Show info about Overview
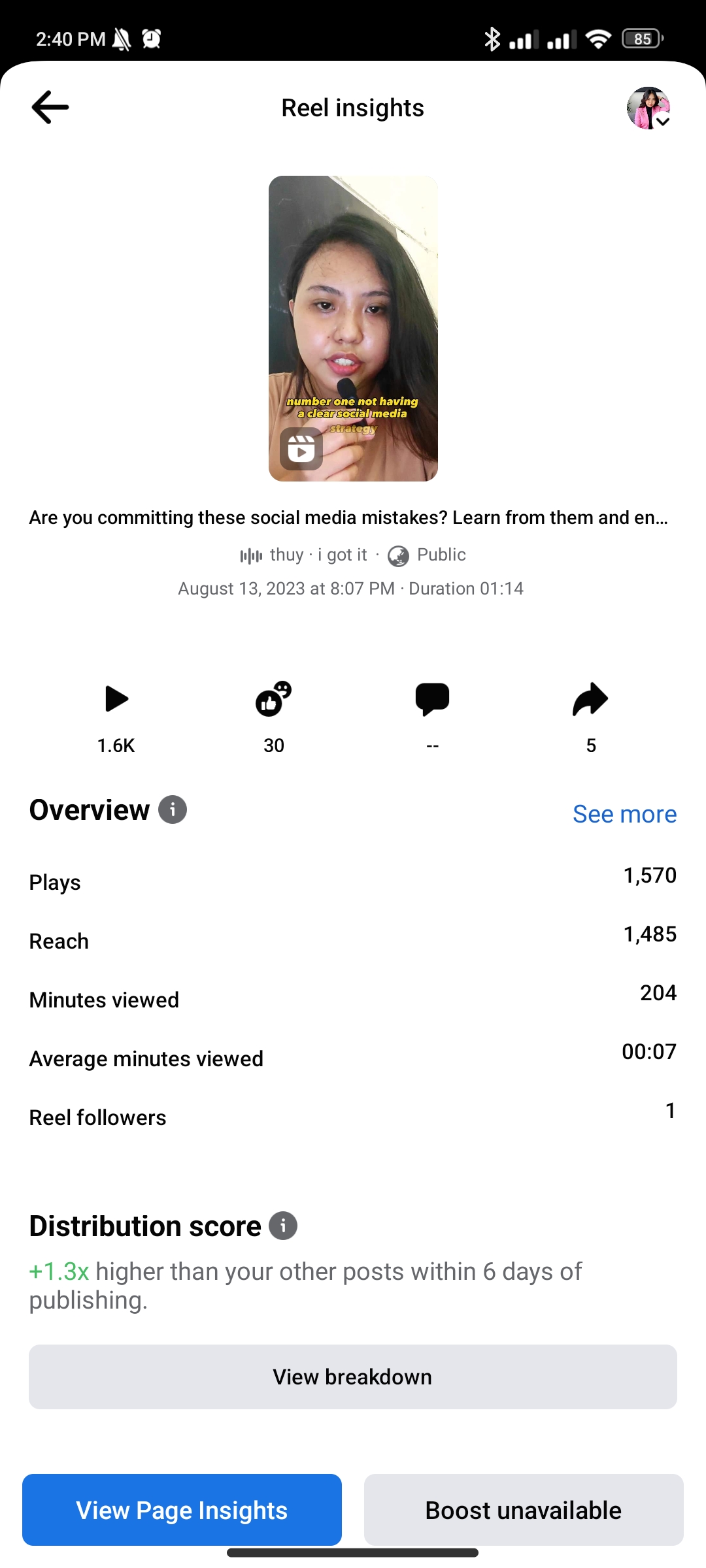Image resolution: width=706 pixels, height=1568 pixels. 173,810
